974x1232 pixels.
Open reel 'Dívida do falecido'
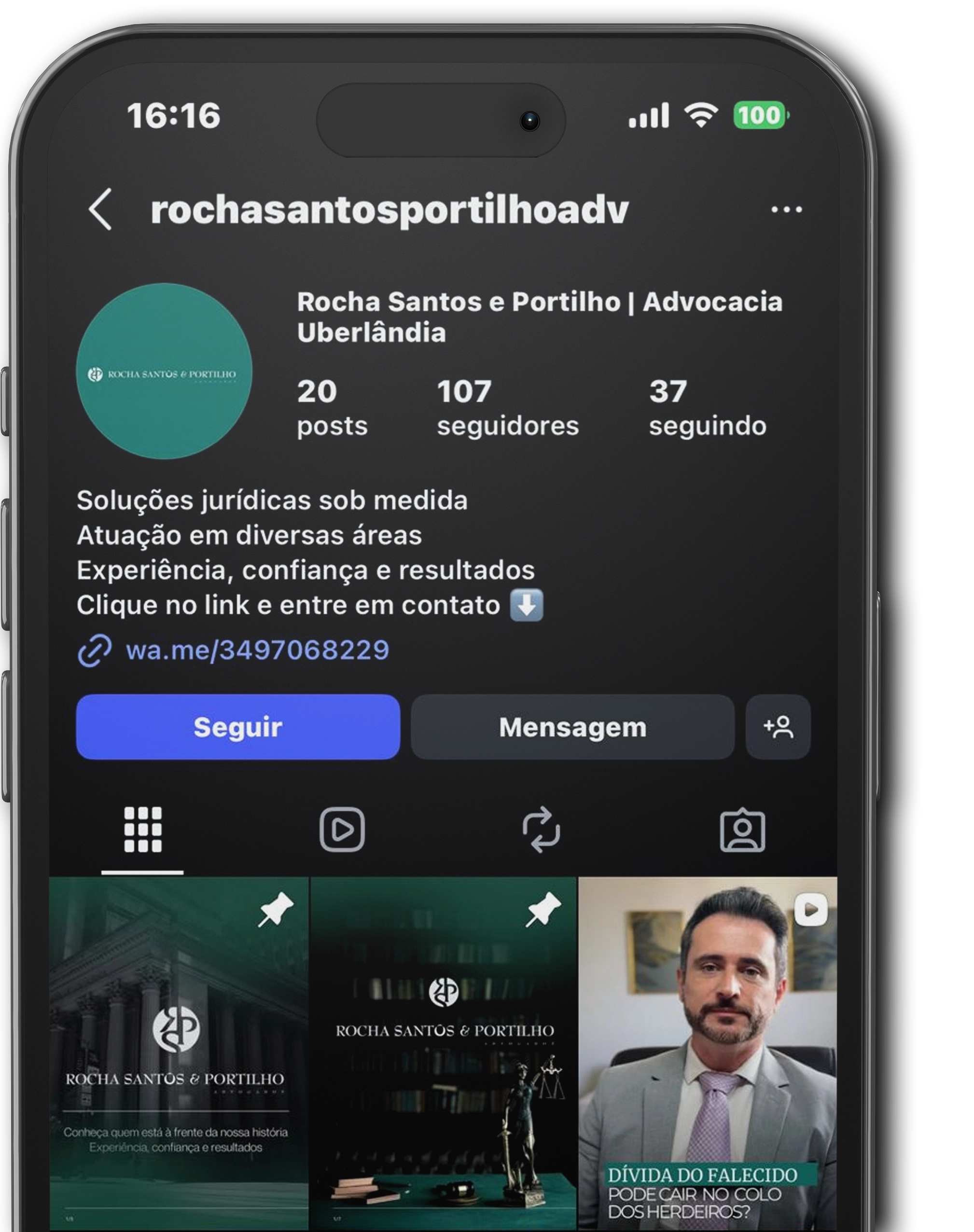click(x=708, y=1055)
